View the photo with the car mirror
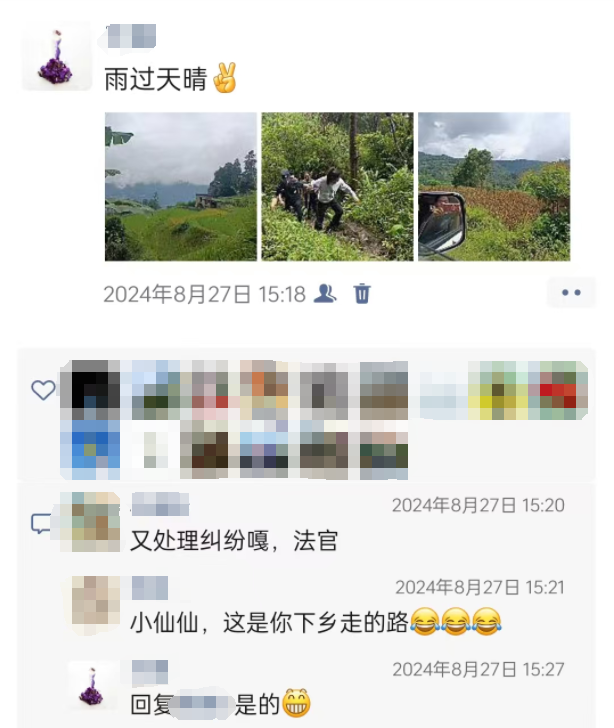 coord(494,186)
